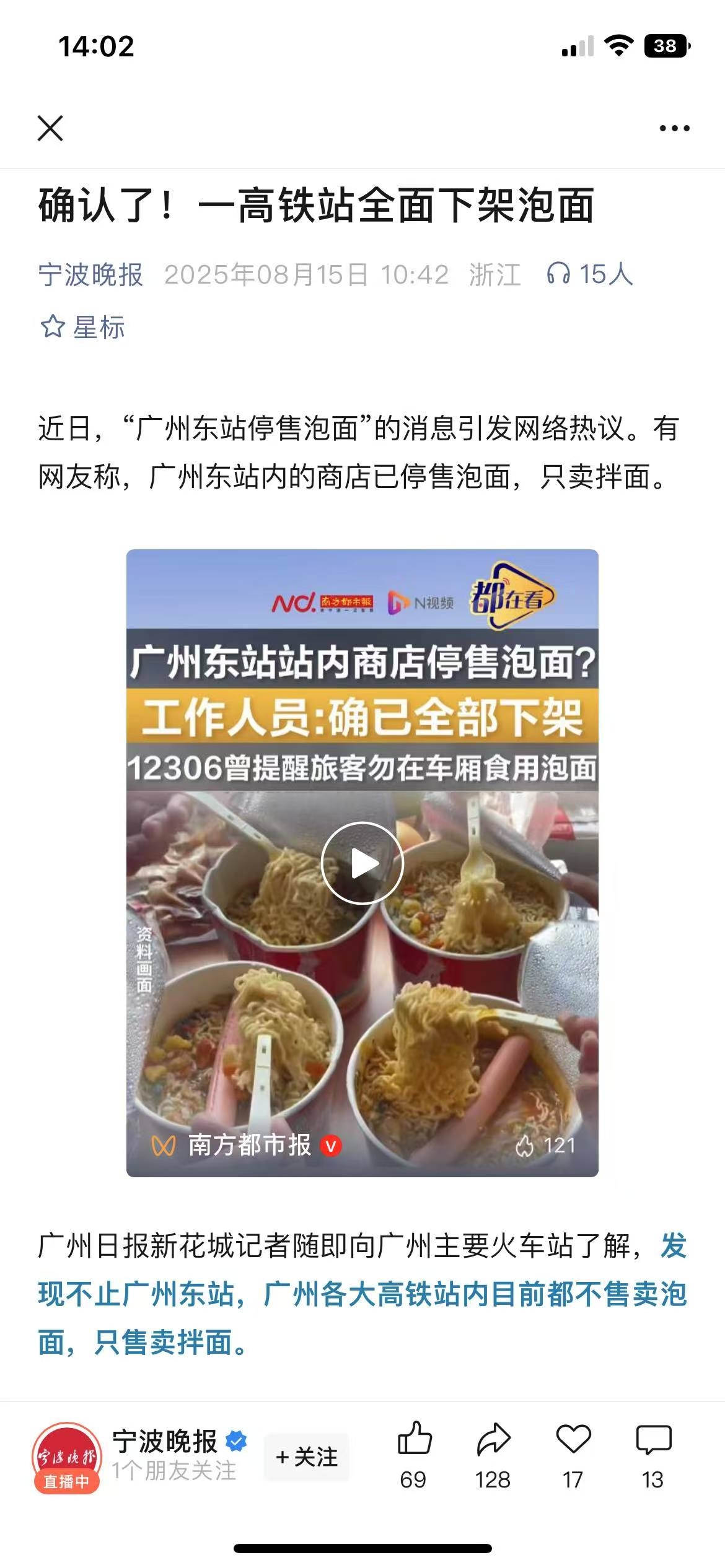Tap the heart icon to recommend
The height and width of the screenshot is (1568, 725).
click(573, 1439)
